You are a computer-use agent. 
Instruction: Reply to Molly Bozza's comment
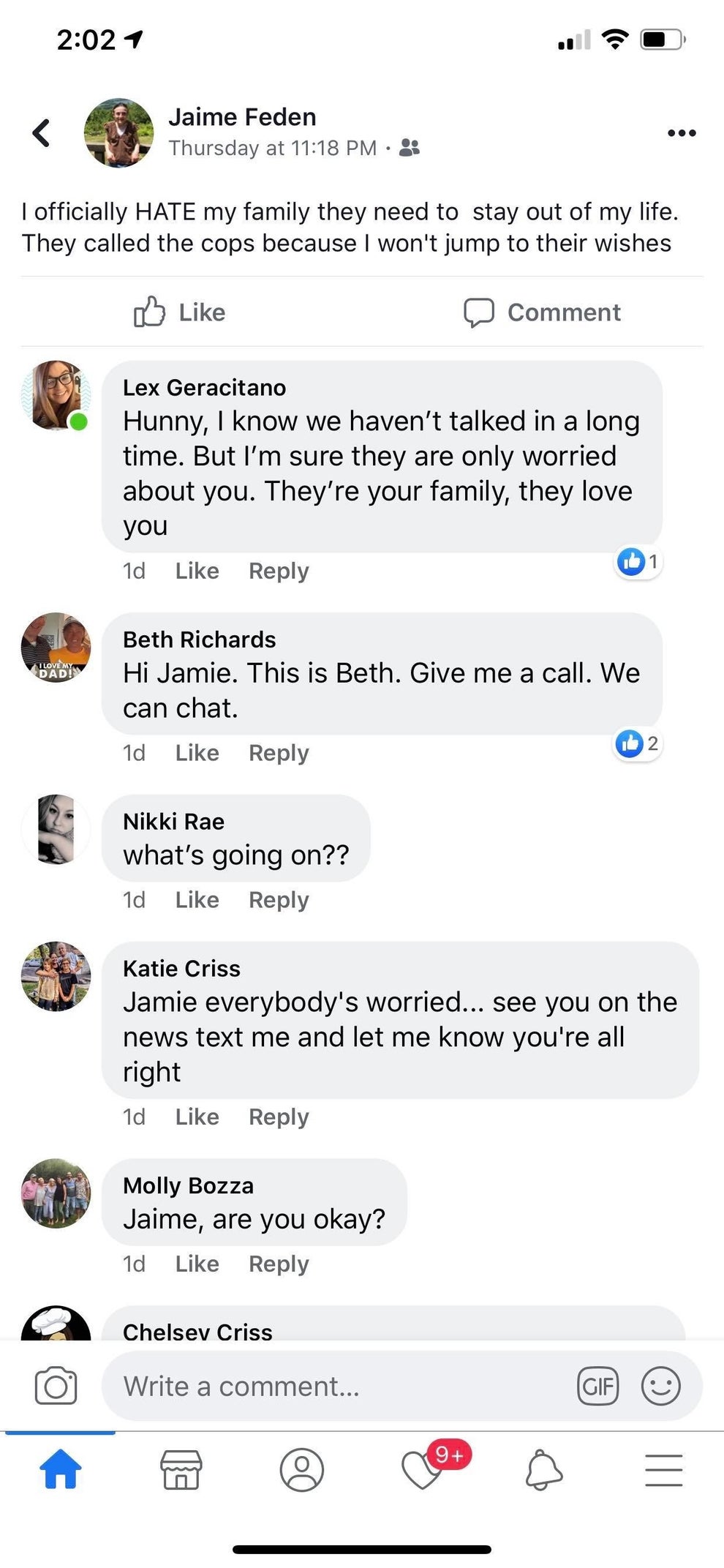(279, 1264)
